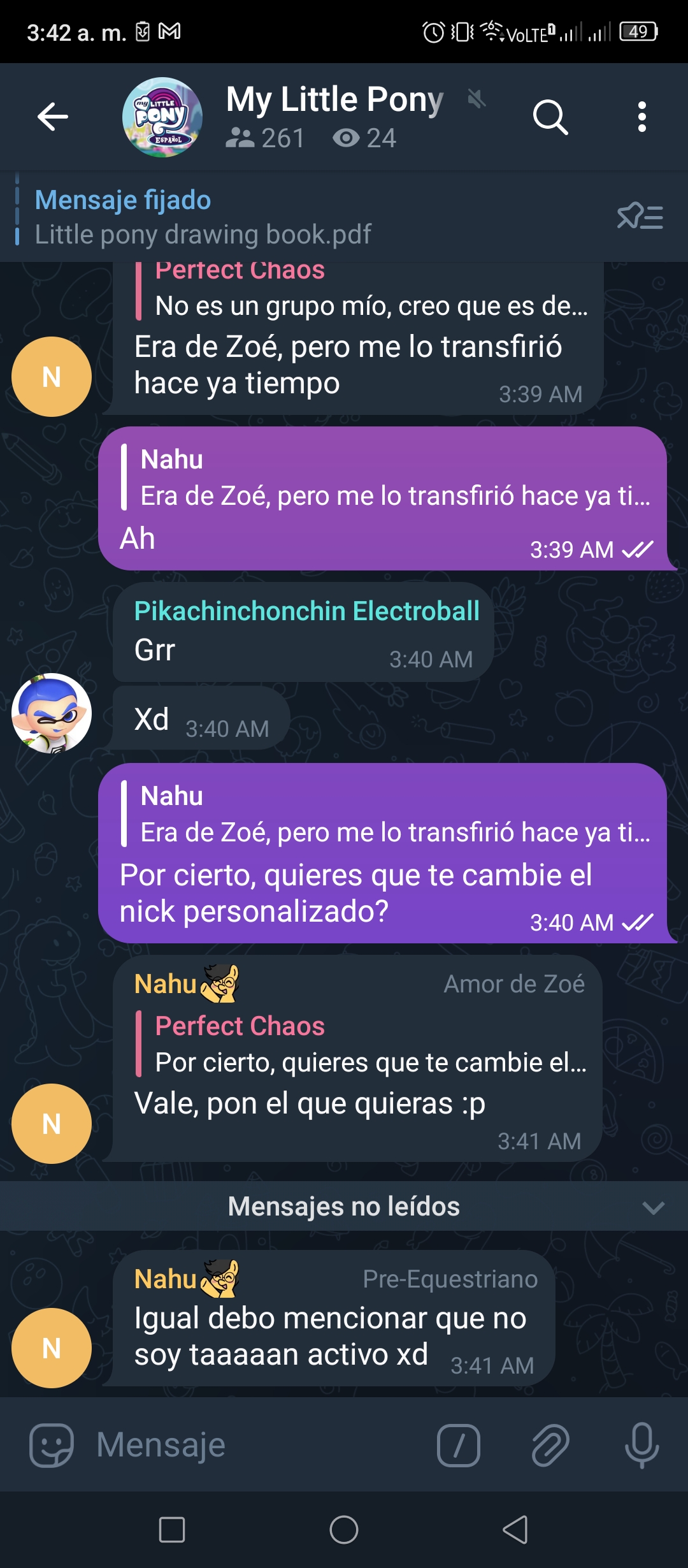Jump down via the unread messages chevron
Image resolution: width=688 pixels, height=1568 pixels.
pyautogui.click(x=654, y=1207)
